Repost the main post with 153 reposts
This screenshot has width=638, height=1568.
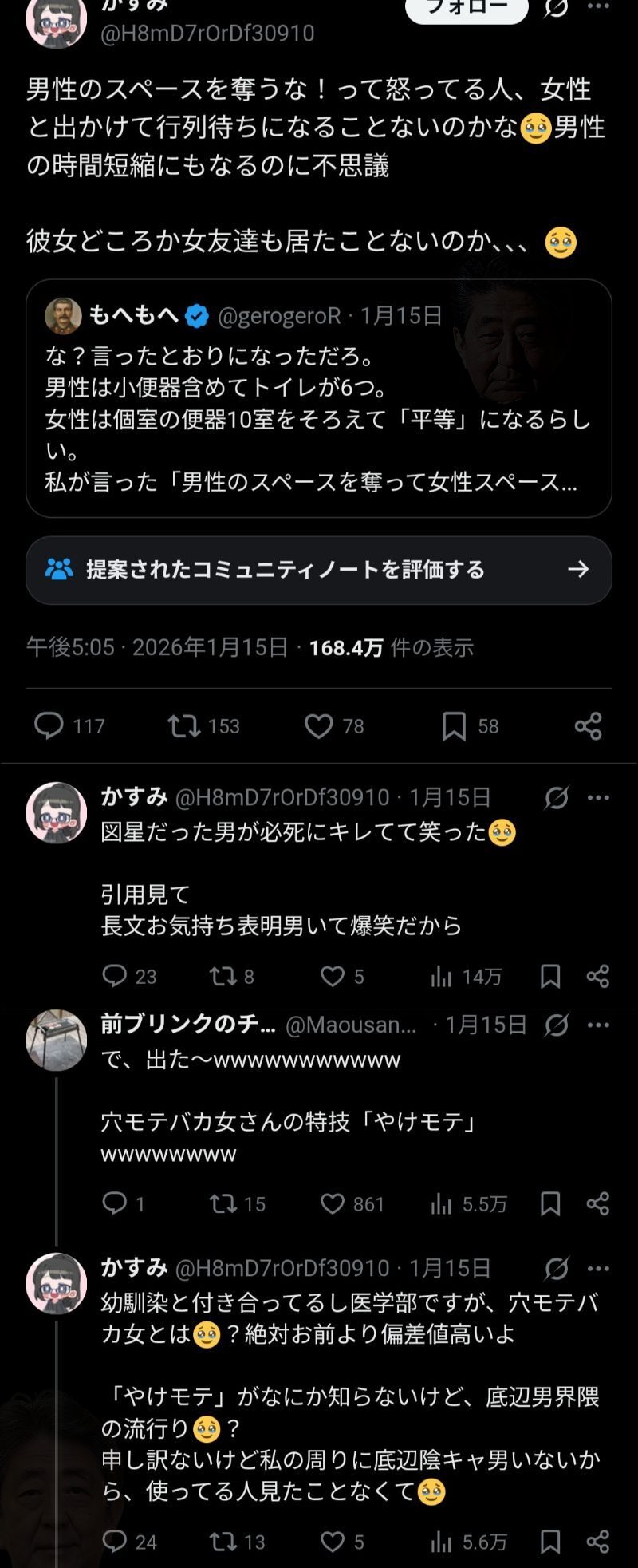(x=184, y=725)
